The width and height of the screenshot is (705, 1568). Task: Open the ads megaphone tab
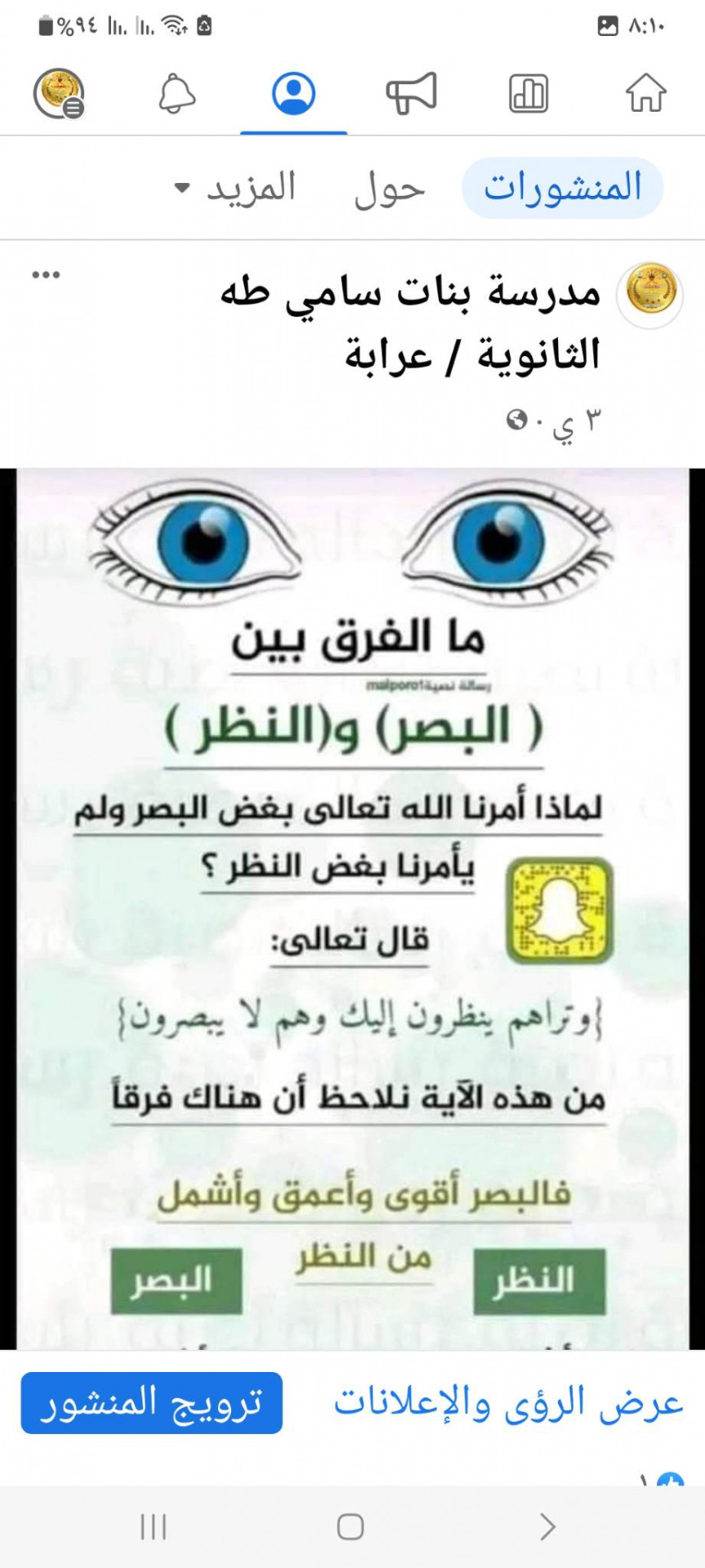point(411,92)
